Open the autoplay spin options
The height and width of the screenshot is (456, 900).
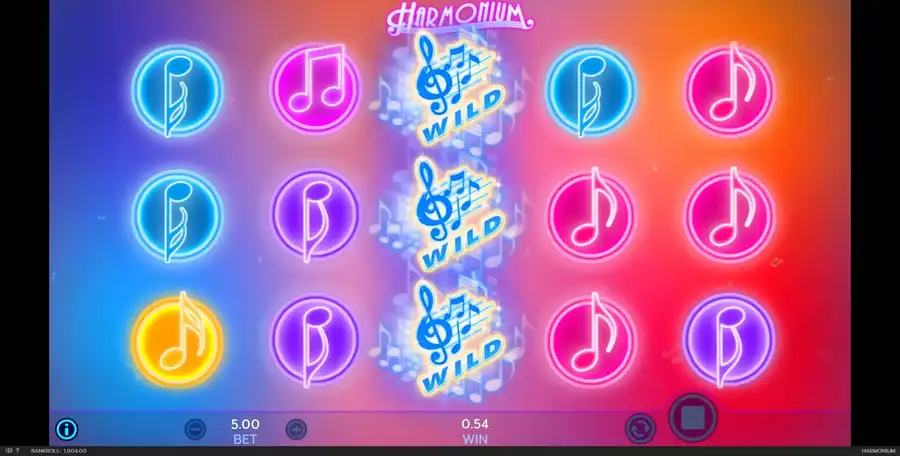639,429
